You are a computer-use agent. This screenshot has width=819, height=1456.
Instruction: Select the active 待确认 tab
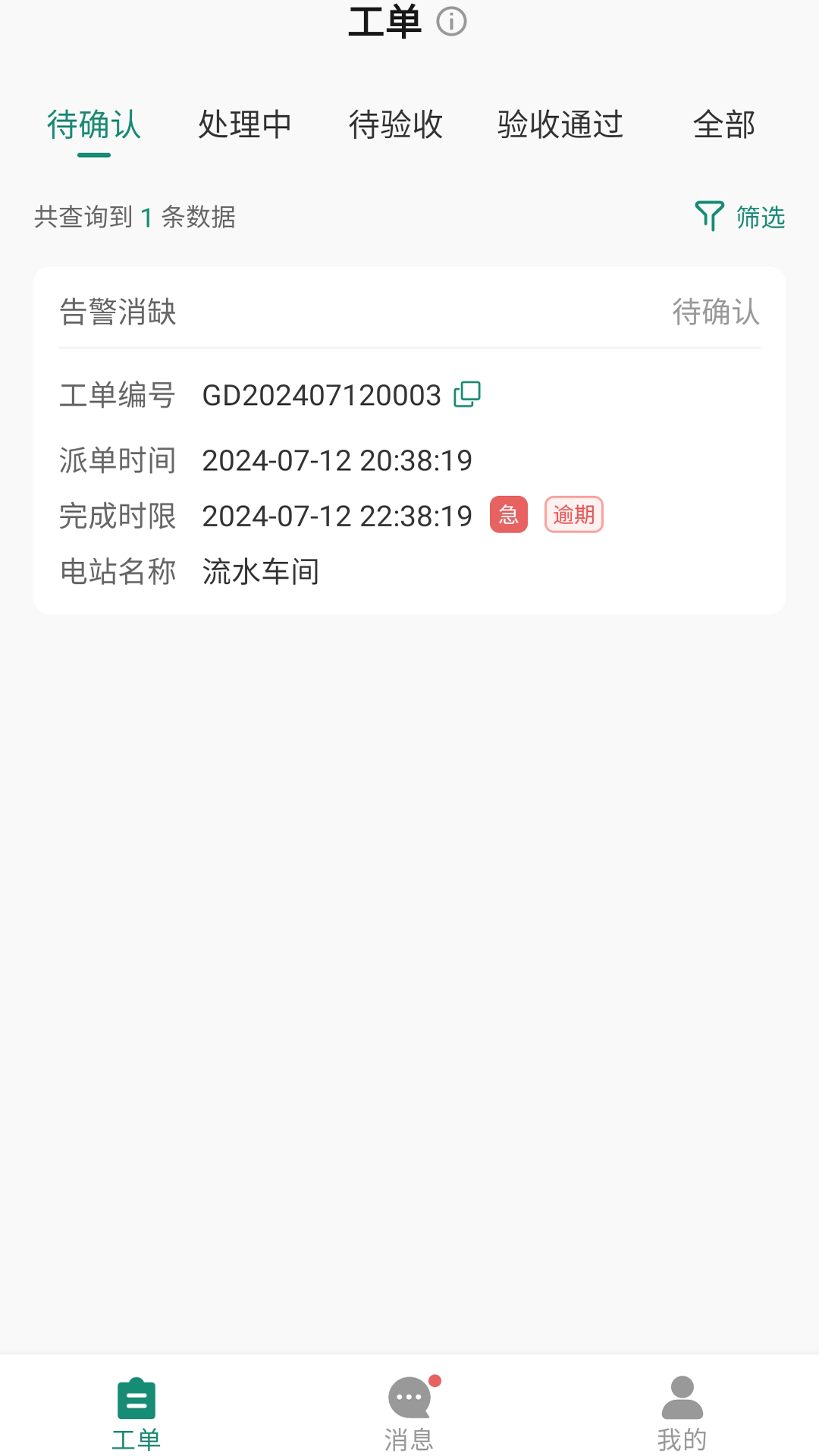click(93, 126)
